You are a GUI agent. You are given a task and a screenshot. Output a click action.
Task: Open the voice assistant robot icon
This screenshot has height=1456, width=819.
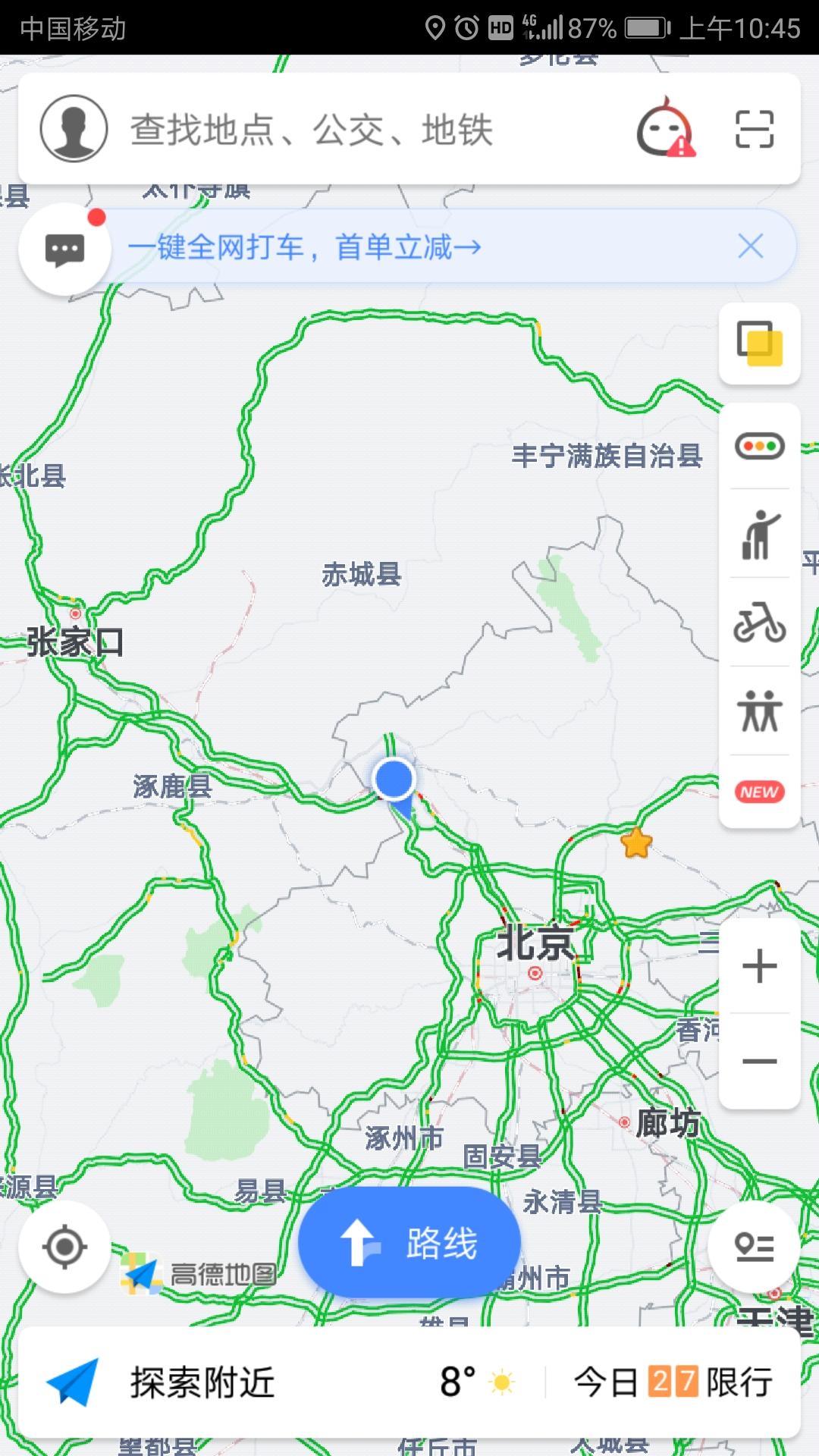point(665,129)
